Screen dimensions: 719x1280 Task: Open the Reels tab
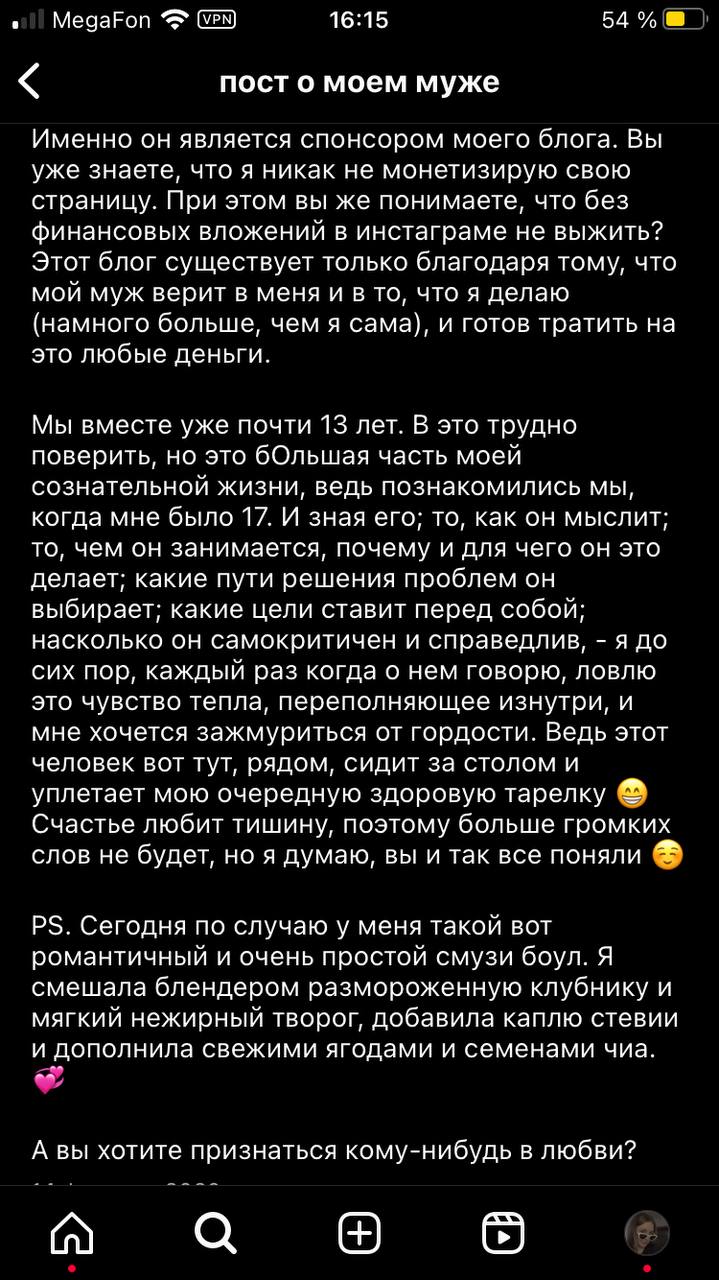pos(502,1232)
